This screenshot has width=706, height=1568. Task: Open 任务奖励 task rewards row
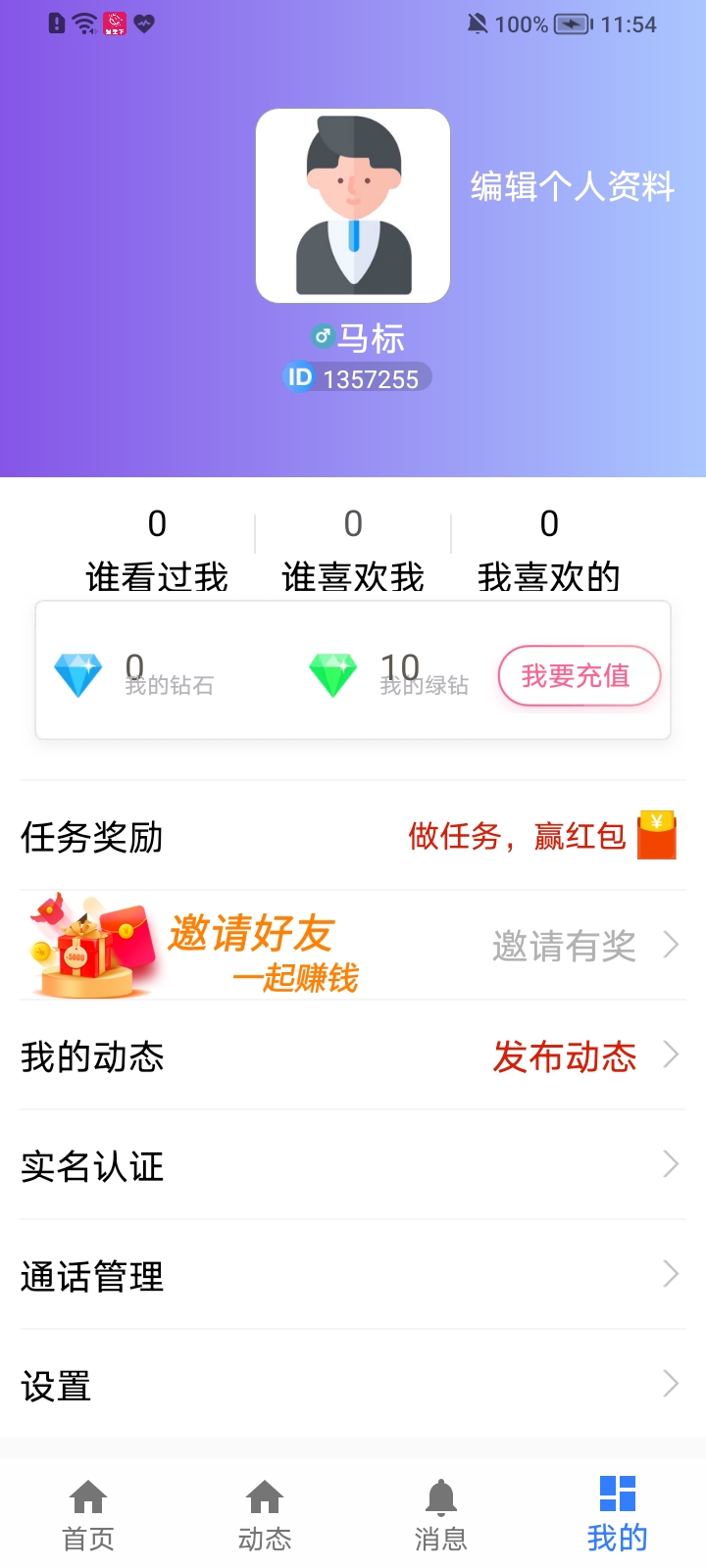coord(353,836)
